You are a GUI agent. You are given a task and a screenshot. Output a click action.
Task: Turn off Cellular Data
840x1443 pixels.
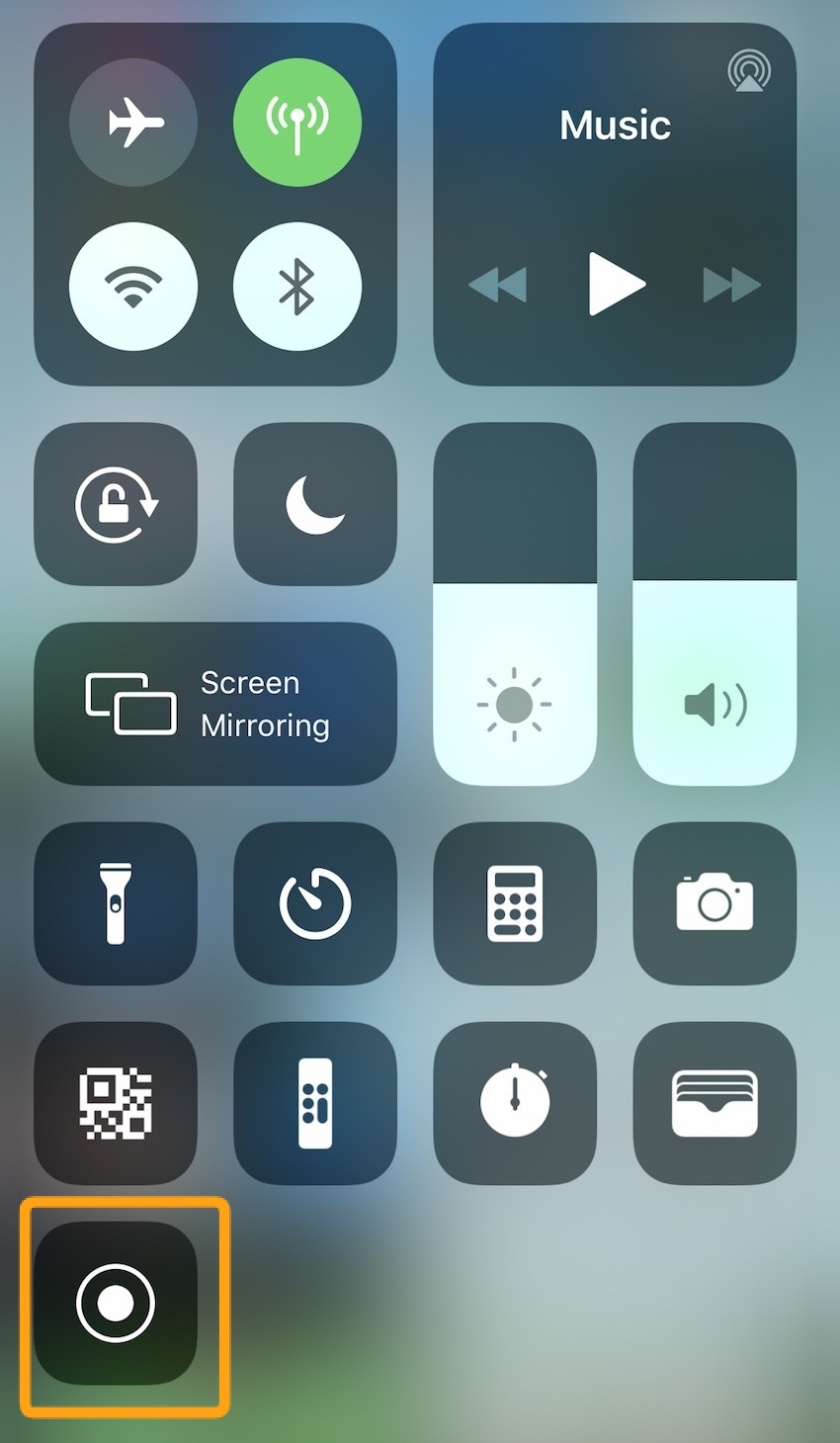coord(297,124)
